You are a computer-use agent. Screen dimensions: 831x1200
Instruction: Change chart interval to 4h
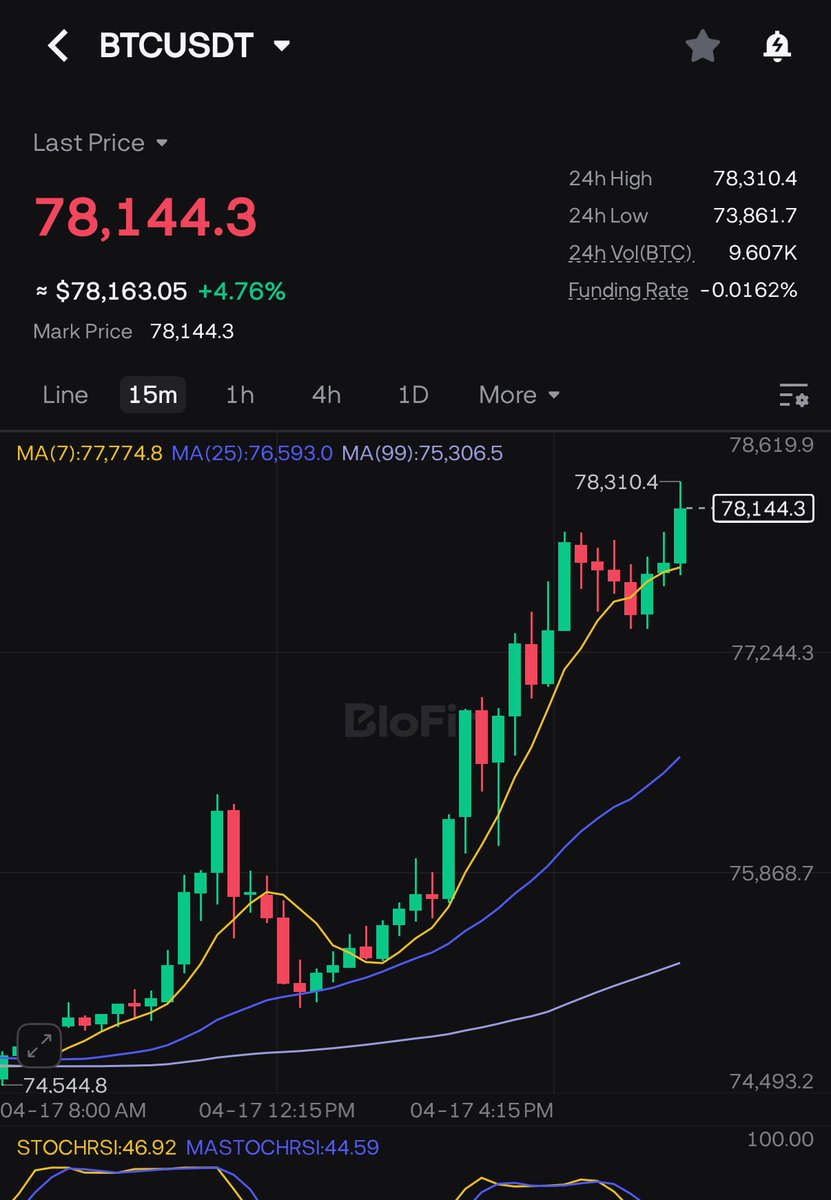coord(326,395)
